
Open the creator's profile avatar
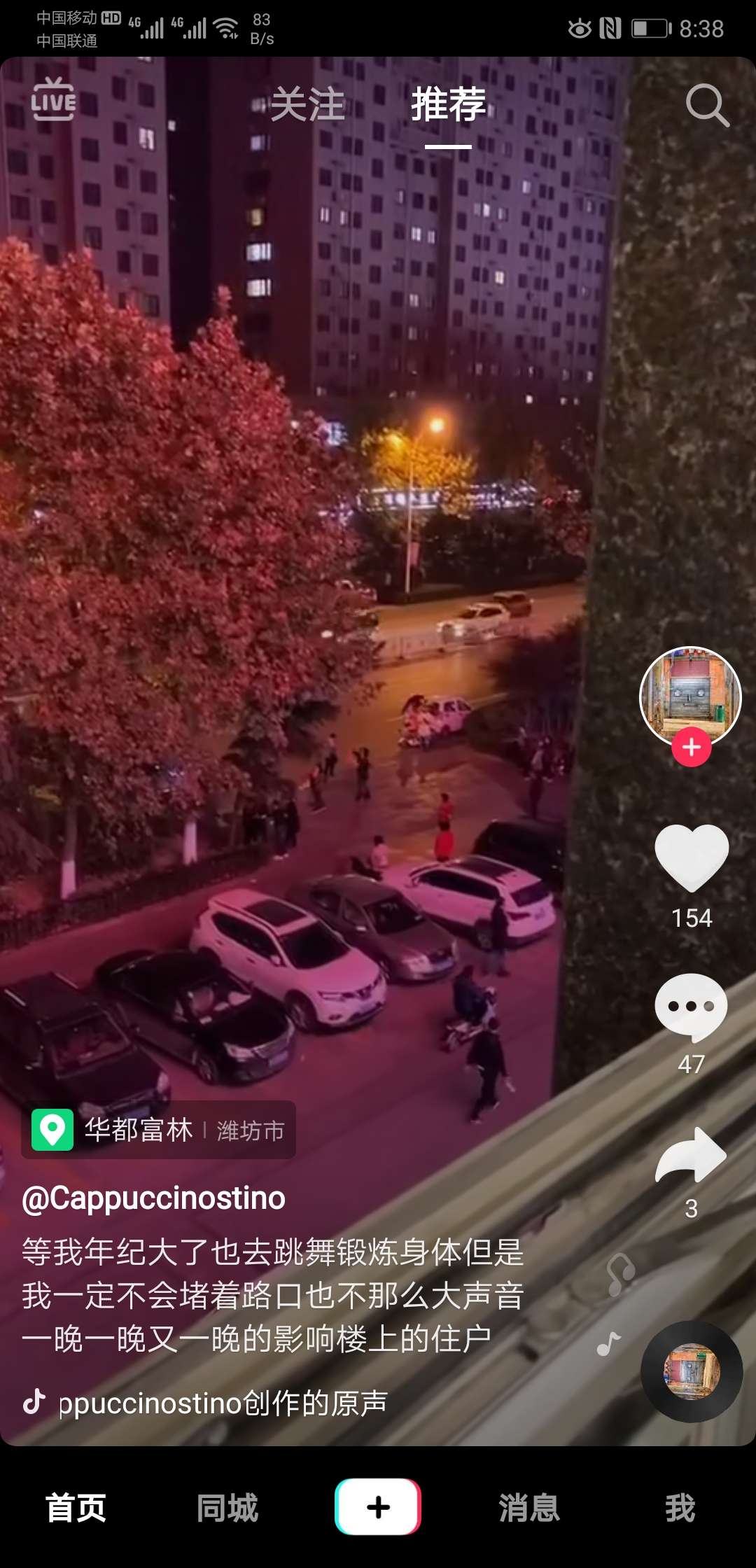click(690, 694)
